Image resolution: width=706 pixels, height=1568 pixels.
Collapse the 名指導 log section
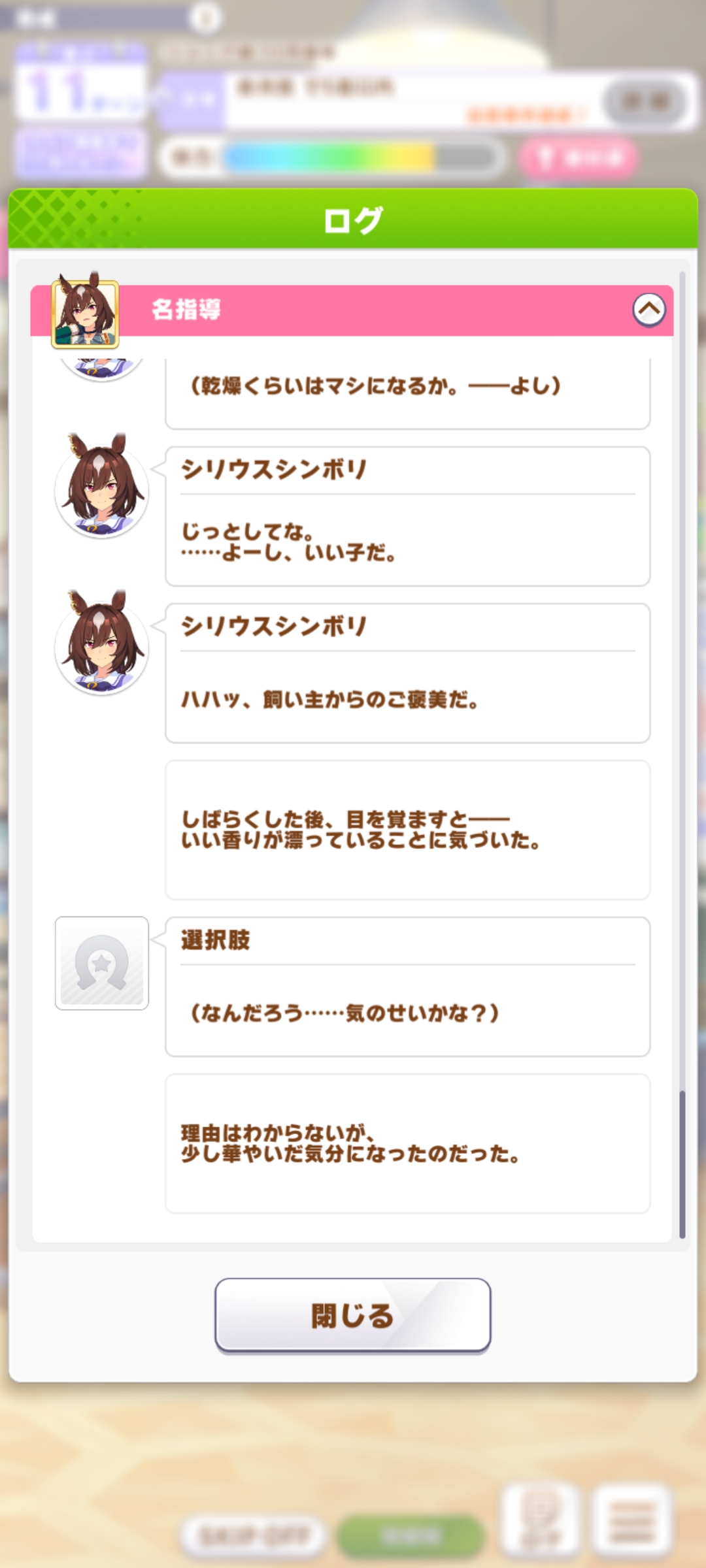[x=648, y=310]
